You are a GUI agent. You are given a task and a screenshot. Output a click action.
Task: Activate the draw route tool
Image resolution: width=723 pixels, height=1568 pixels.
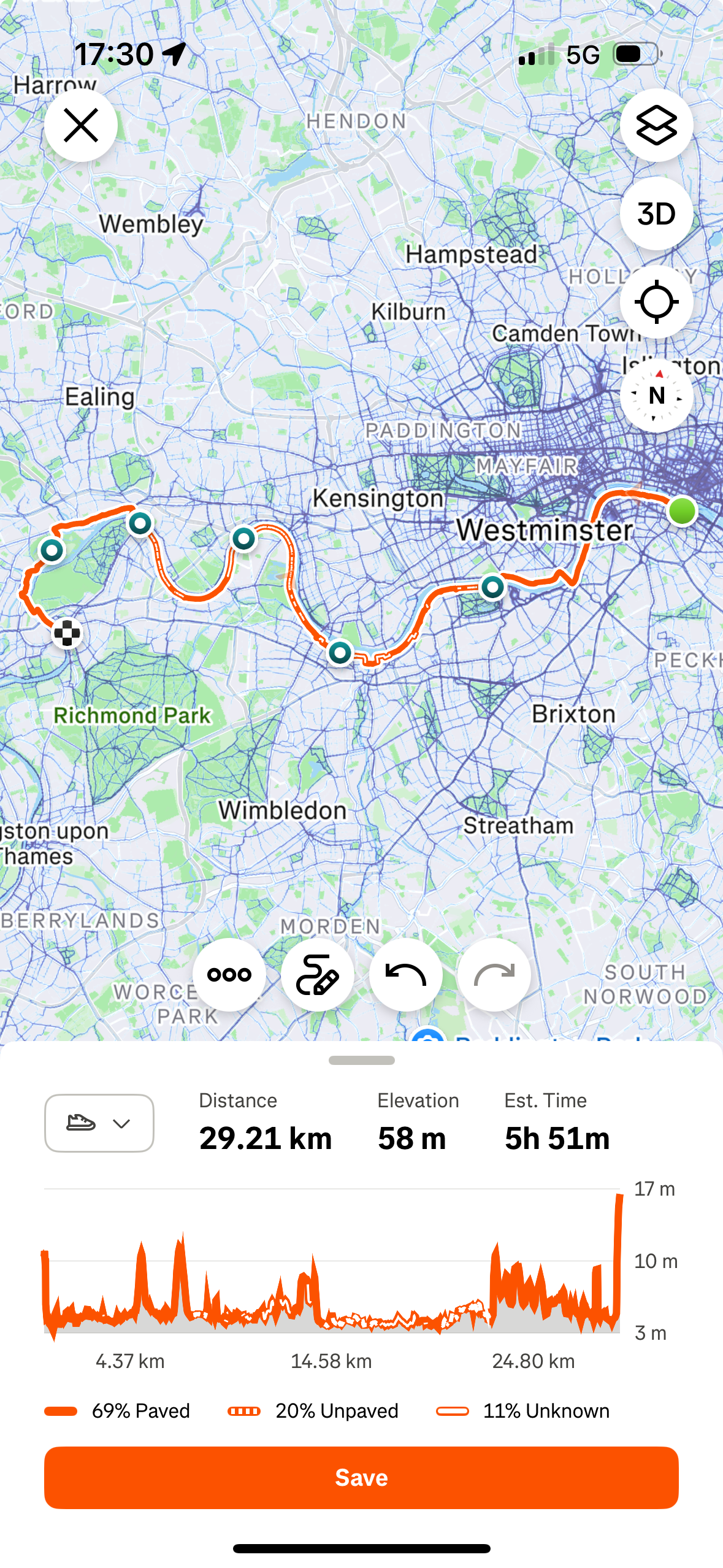318,974
